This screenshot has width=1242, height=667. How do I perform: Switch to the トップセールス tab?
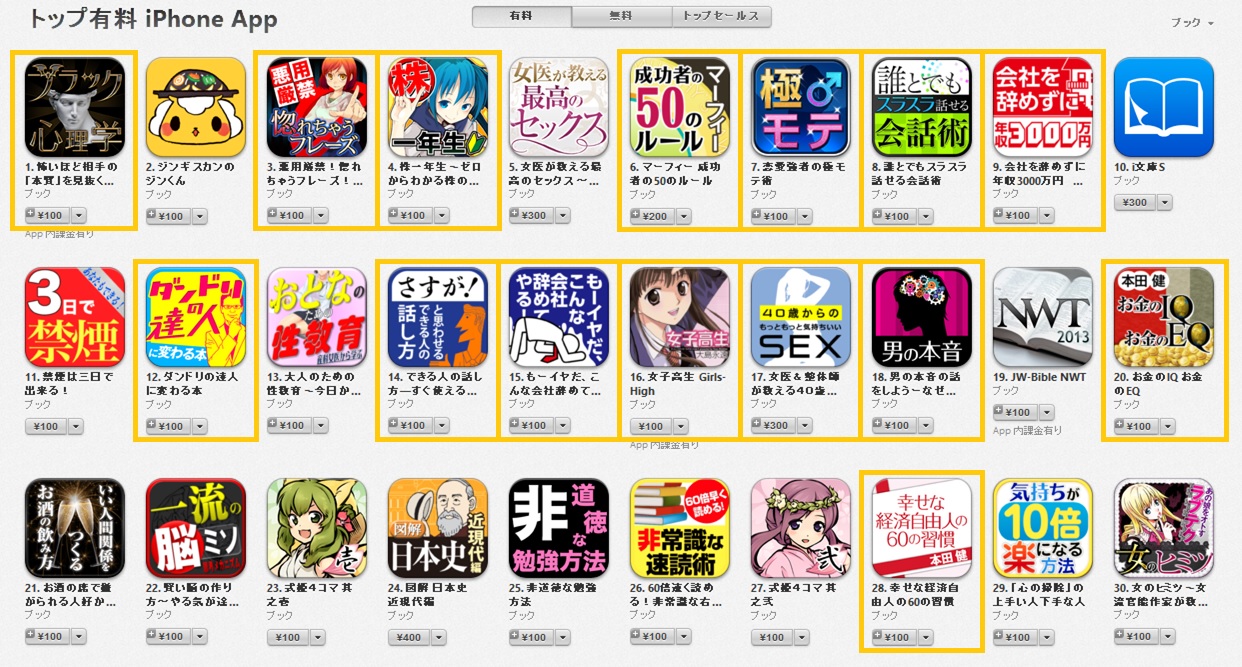[720, 16]
